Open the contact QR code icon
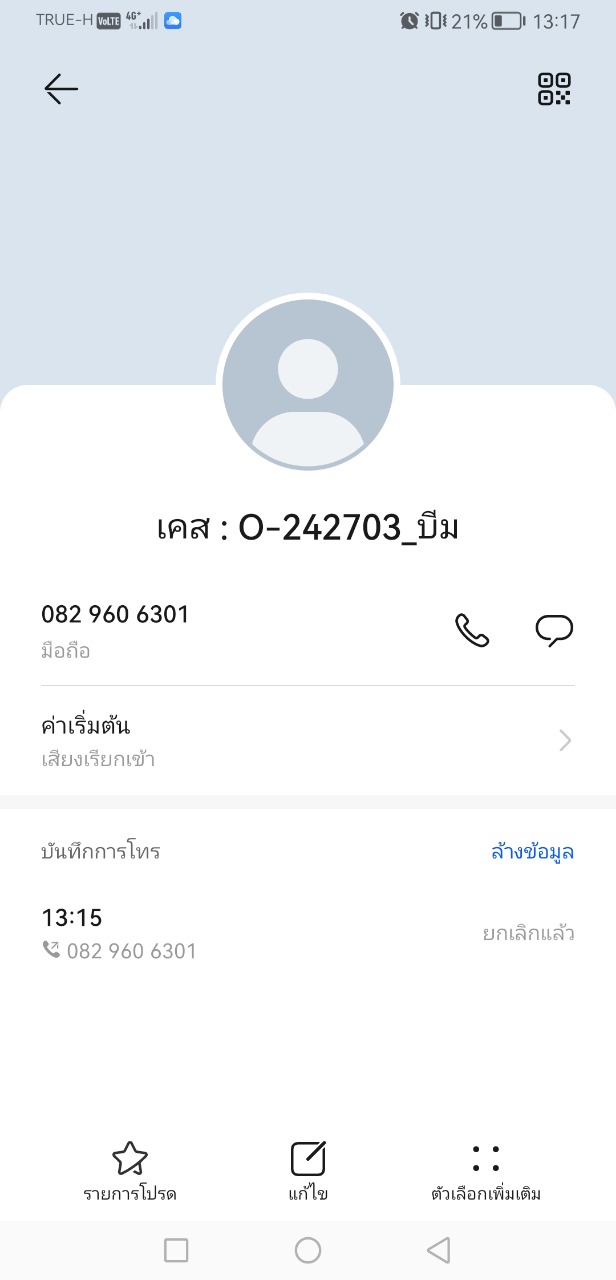 554,89
